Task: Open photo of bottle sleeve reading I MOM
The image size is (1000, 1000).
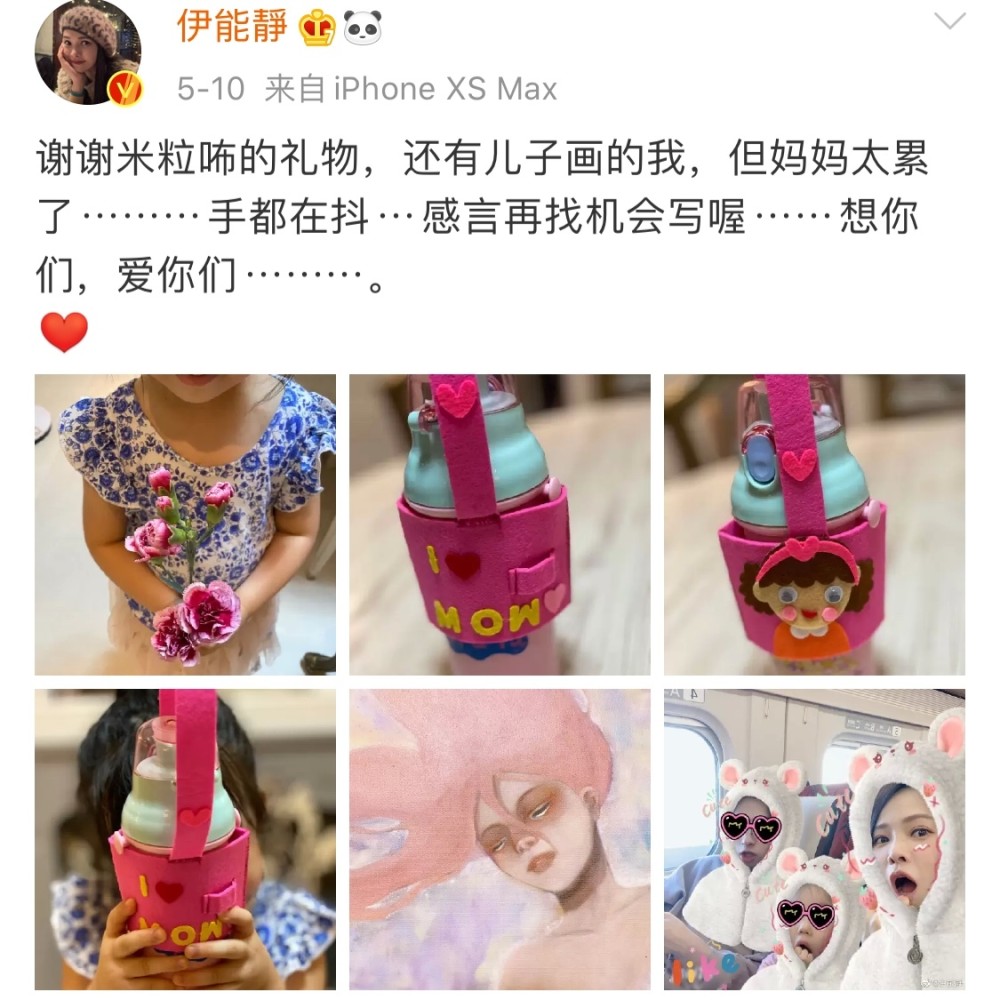Action: pyautogui.click(x=499, y=524)
